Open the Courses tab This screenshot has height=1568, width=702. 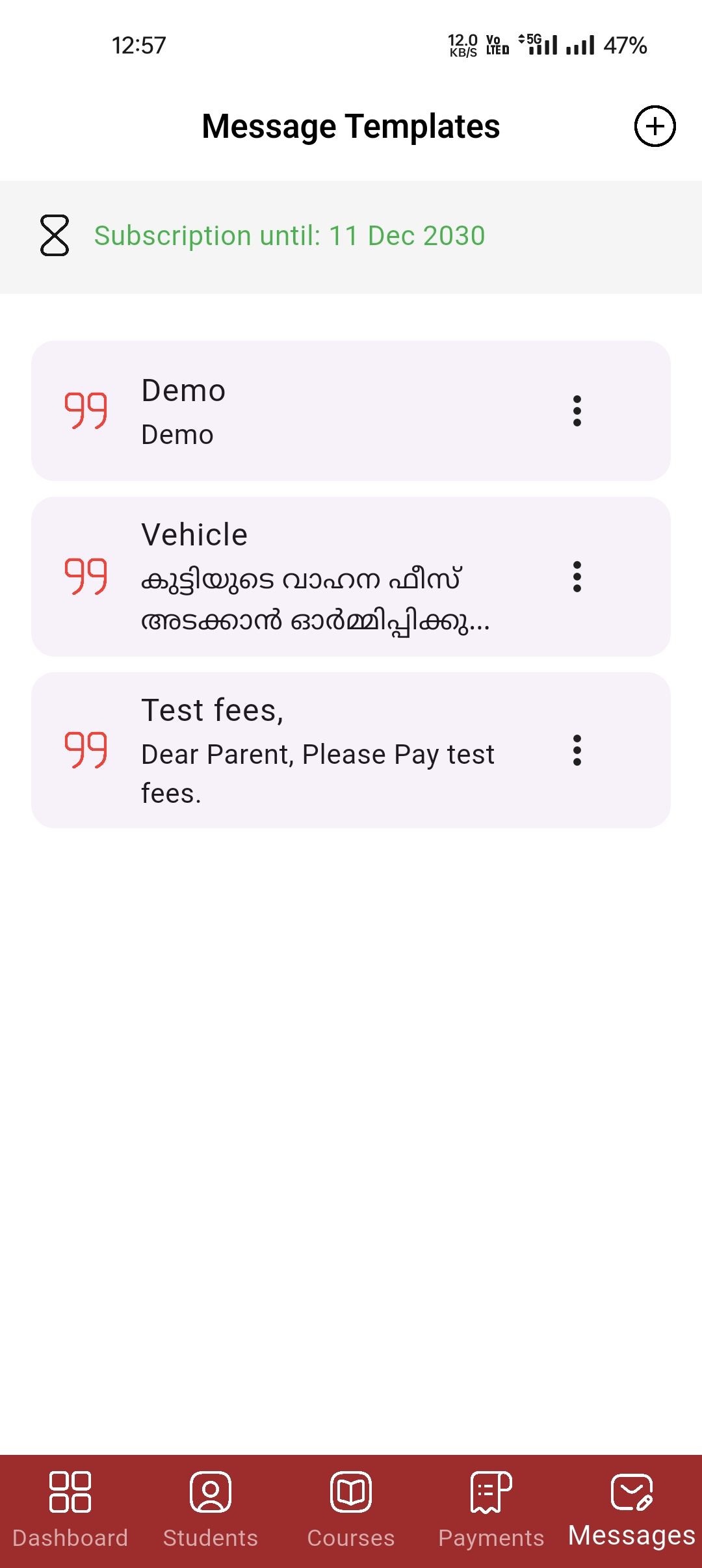coord(351,1509)
